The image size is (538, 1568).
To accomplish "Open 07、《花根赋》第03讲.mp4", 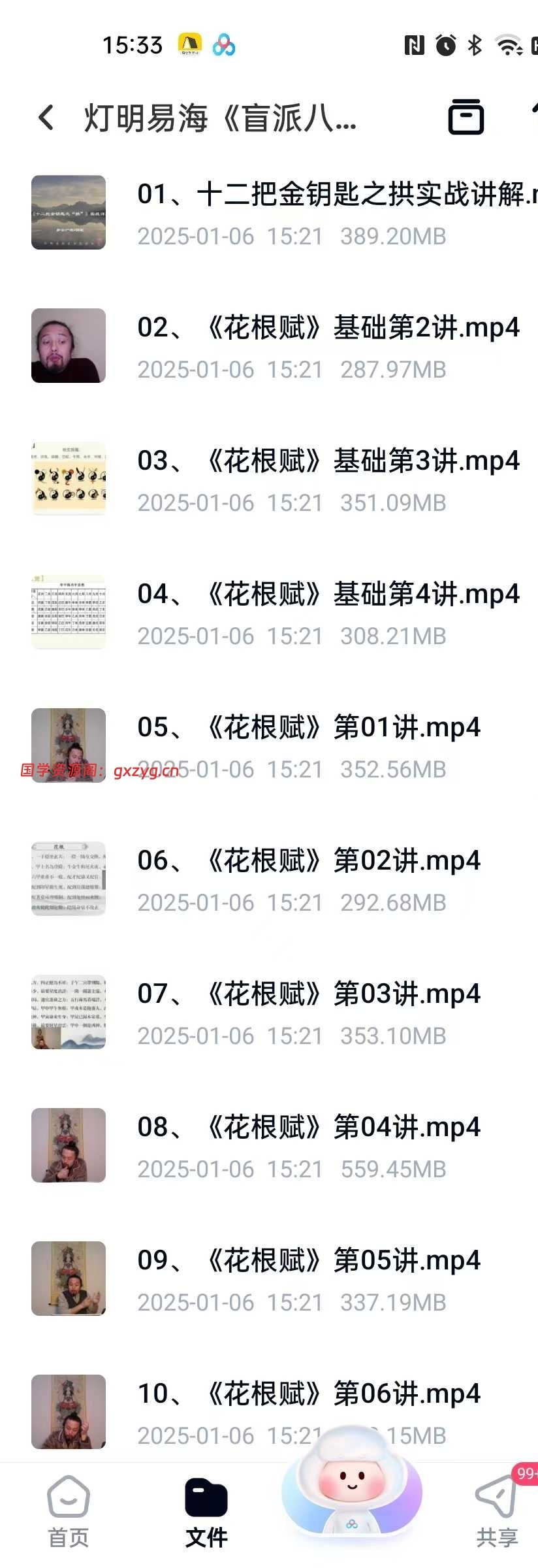I will coord(308,994).
